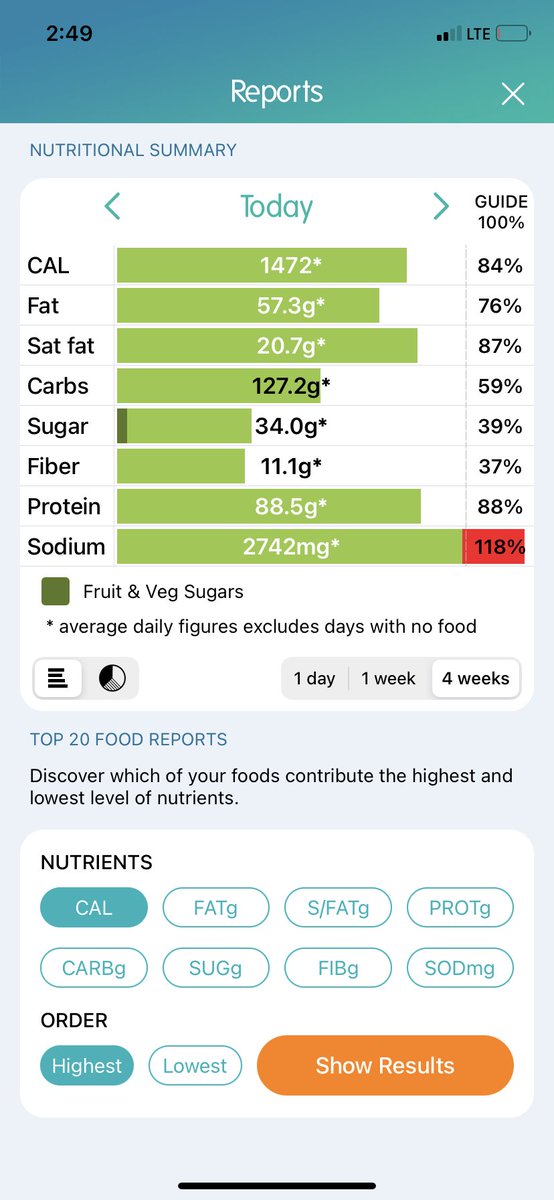Screen dimensions: 554x1200
Task: Go to the previous period arrow
Action: [x=112, y=206]
